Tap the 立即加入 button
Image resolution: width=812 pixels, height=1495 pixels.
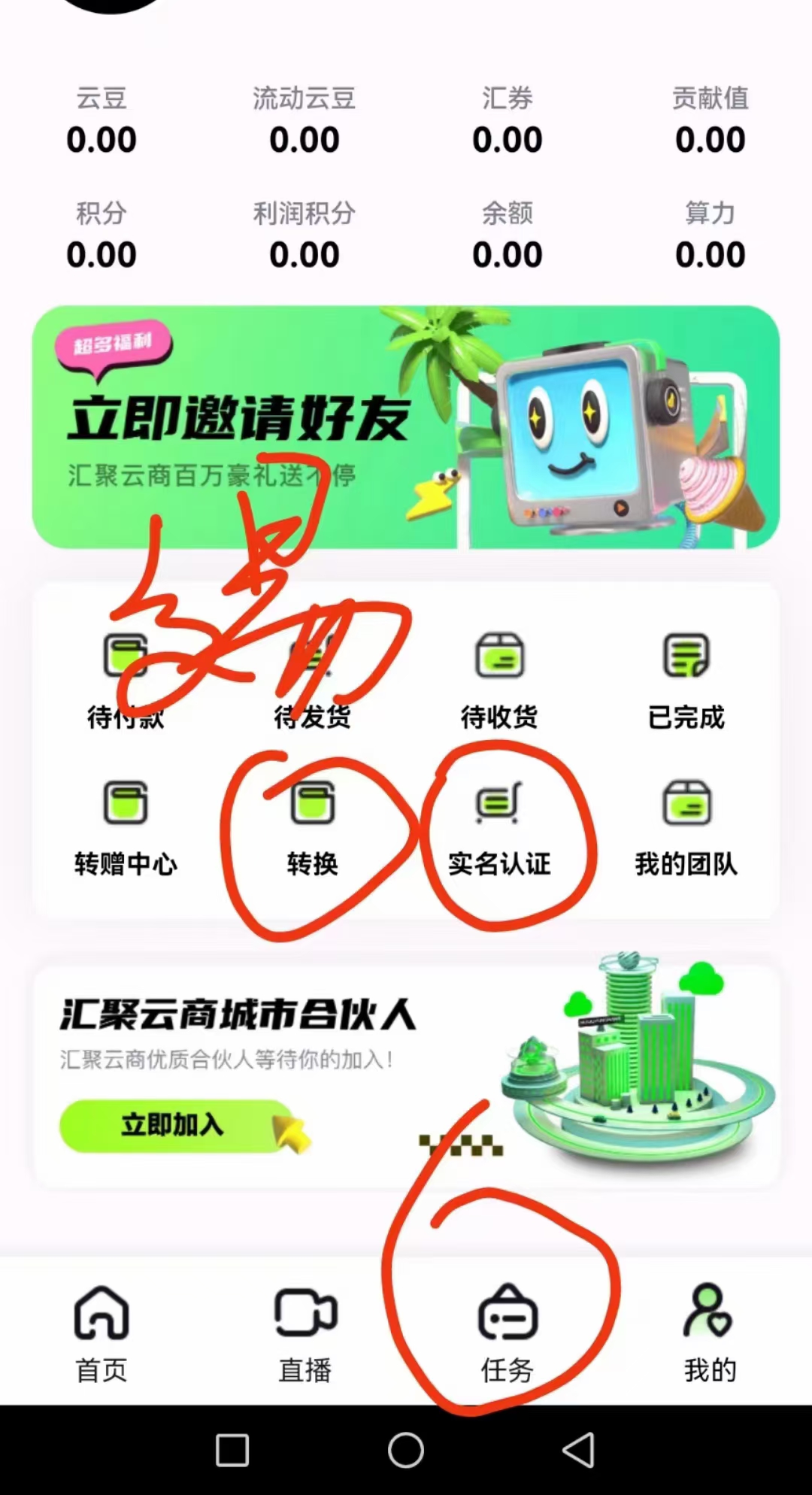tap(174, 1126)
